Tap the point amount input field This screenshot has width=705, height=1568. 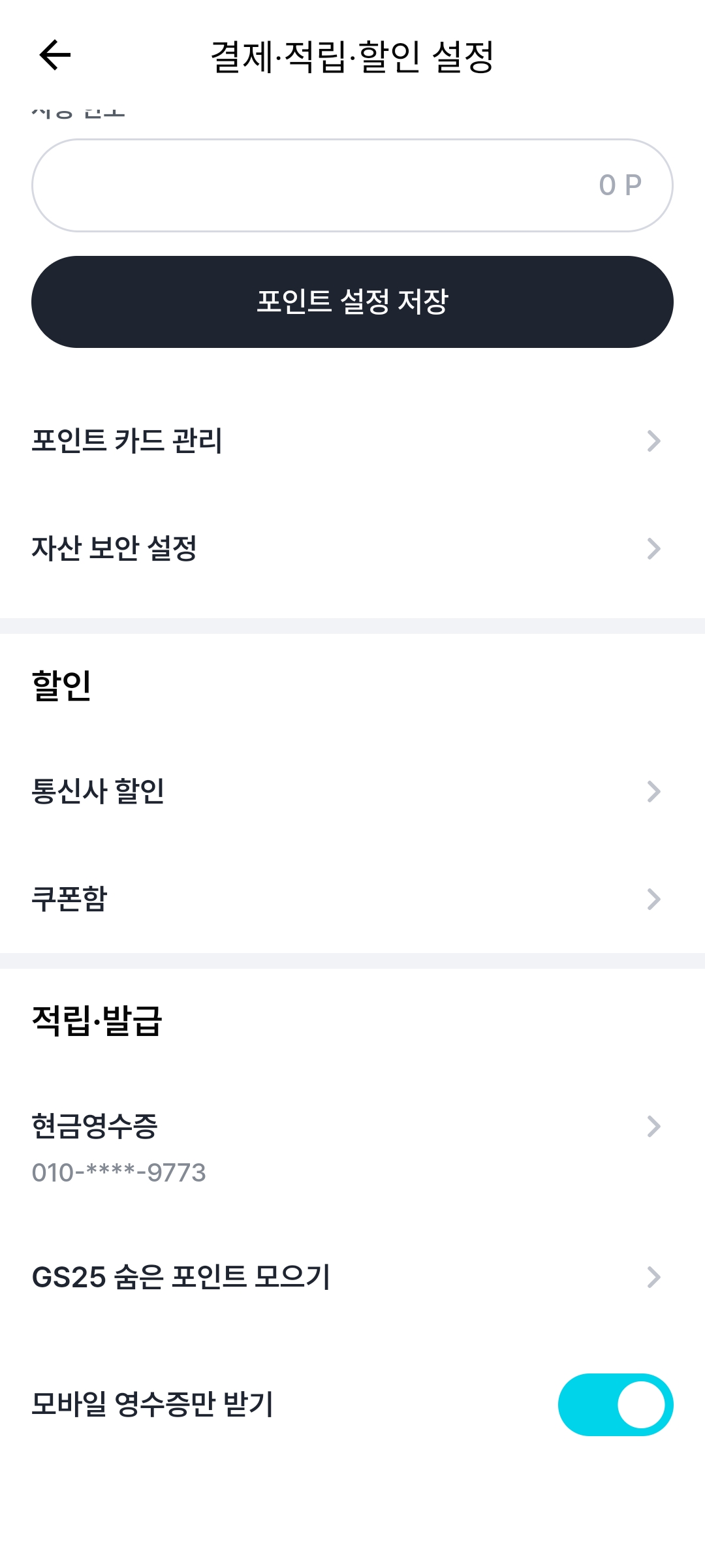click(x=352, y=185)
